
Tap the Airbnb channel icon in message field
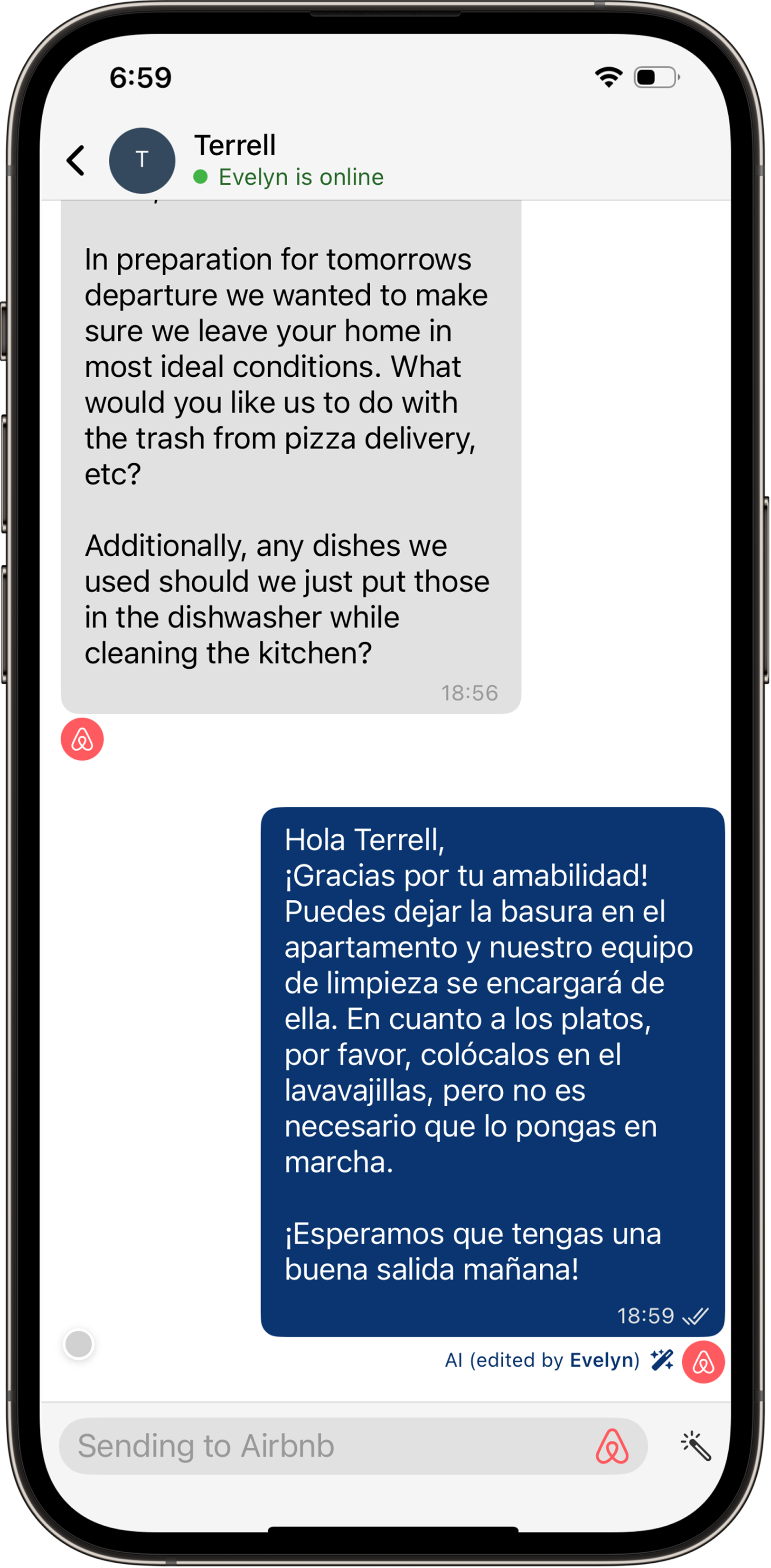pos(611,1446)
